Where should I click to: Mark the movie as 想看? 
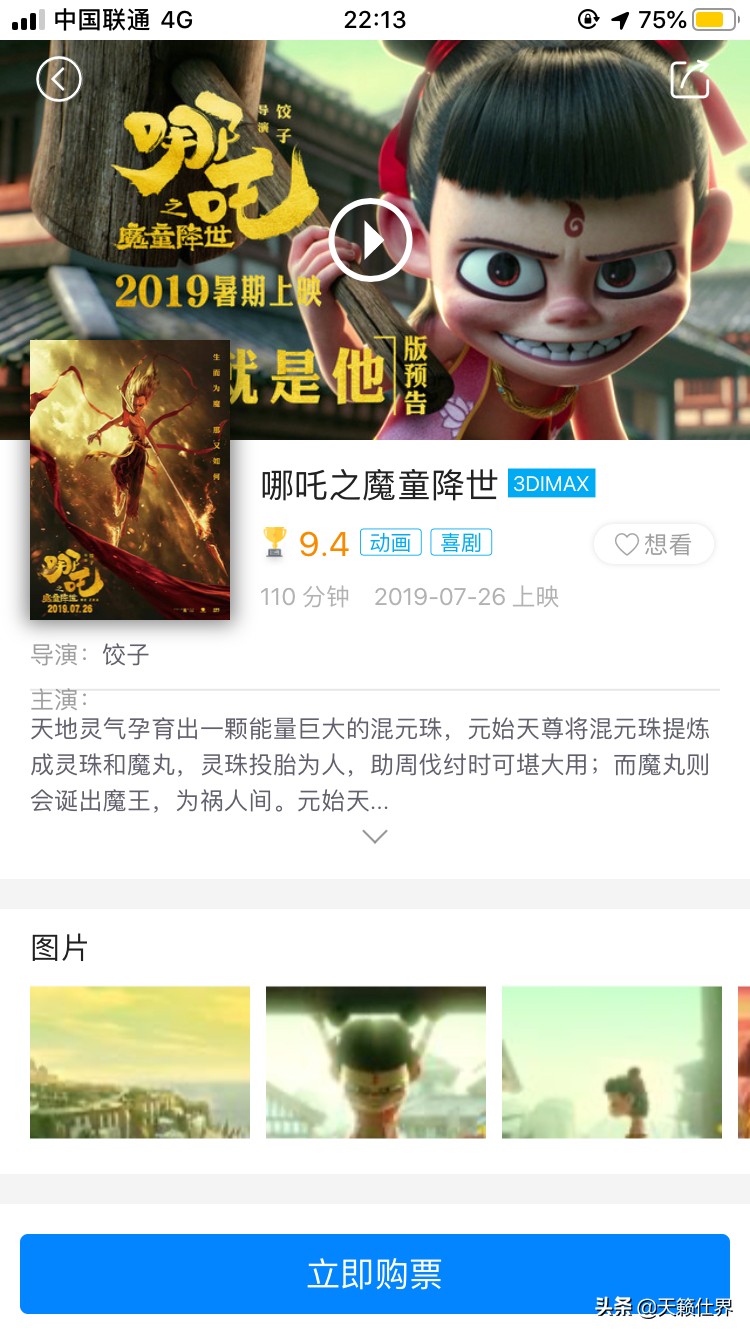[654, 544]
